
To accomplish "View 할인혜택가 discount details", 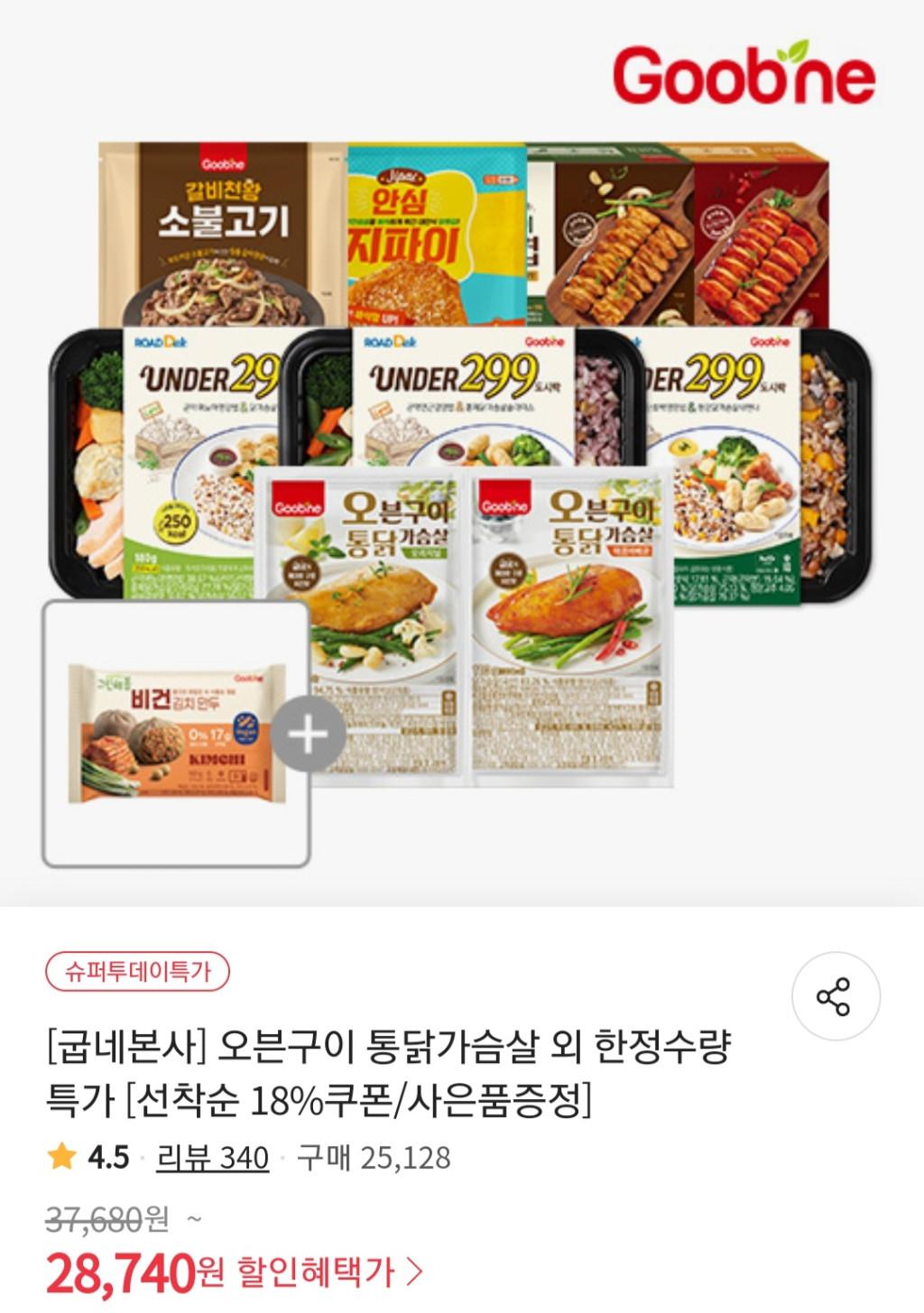I will point(328,1272).
